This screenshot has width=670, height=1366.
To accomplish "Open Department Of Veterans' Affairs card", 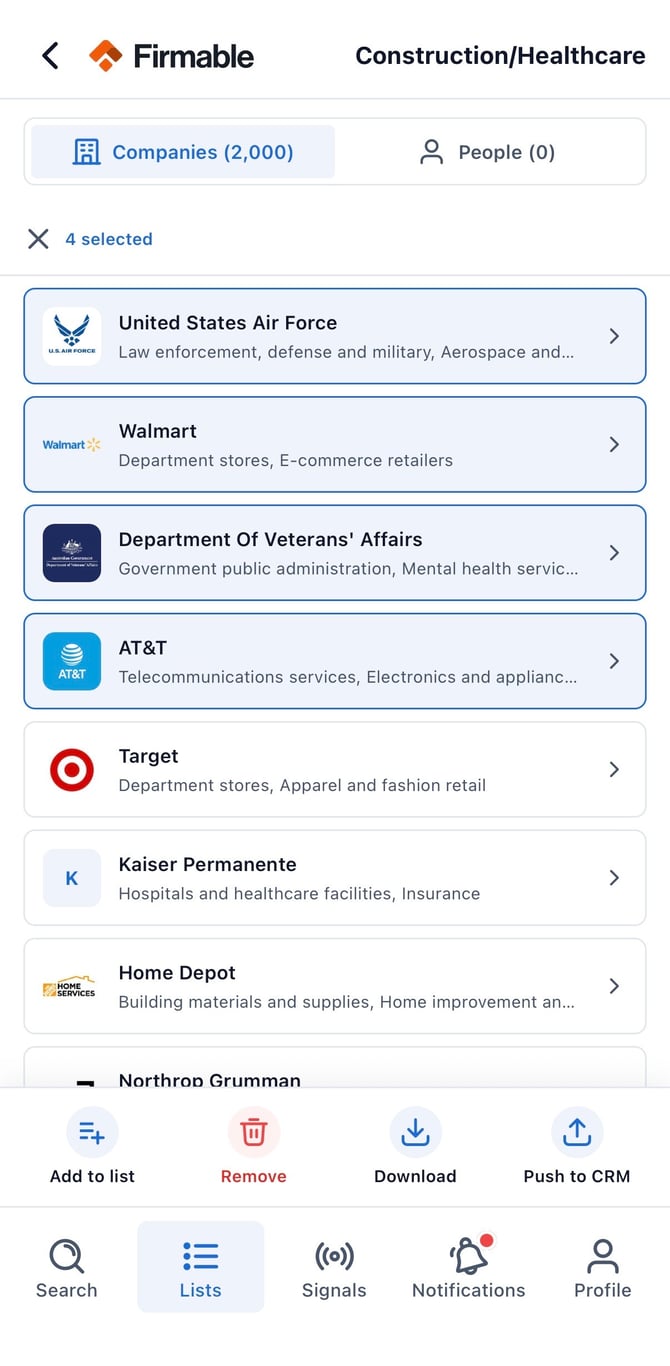I will 335,553.
